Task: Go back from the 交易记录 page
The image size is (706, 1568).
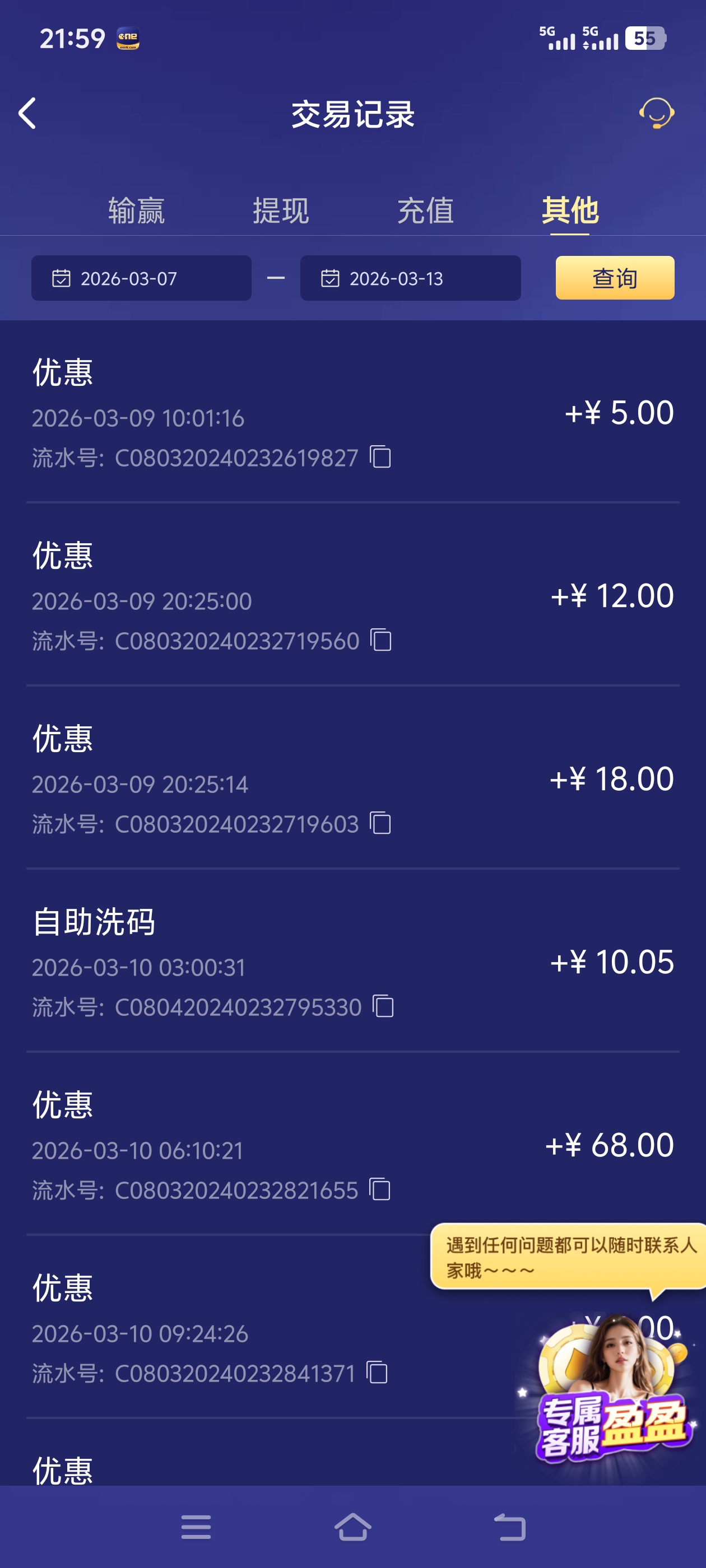Action: click(27, 114)
